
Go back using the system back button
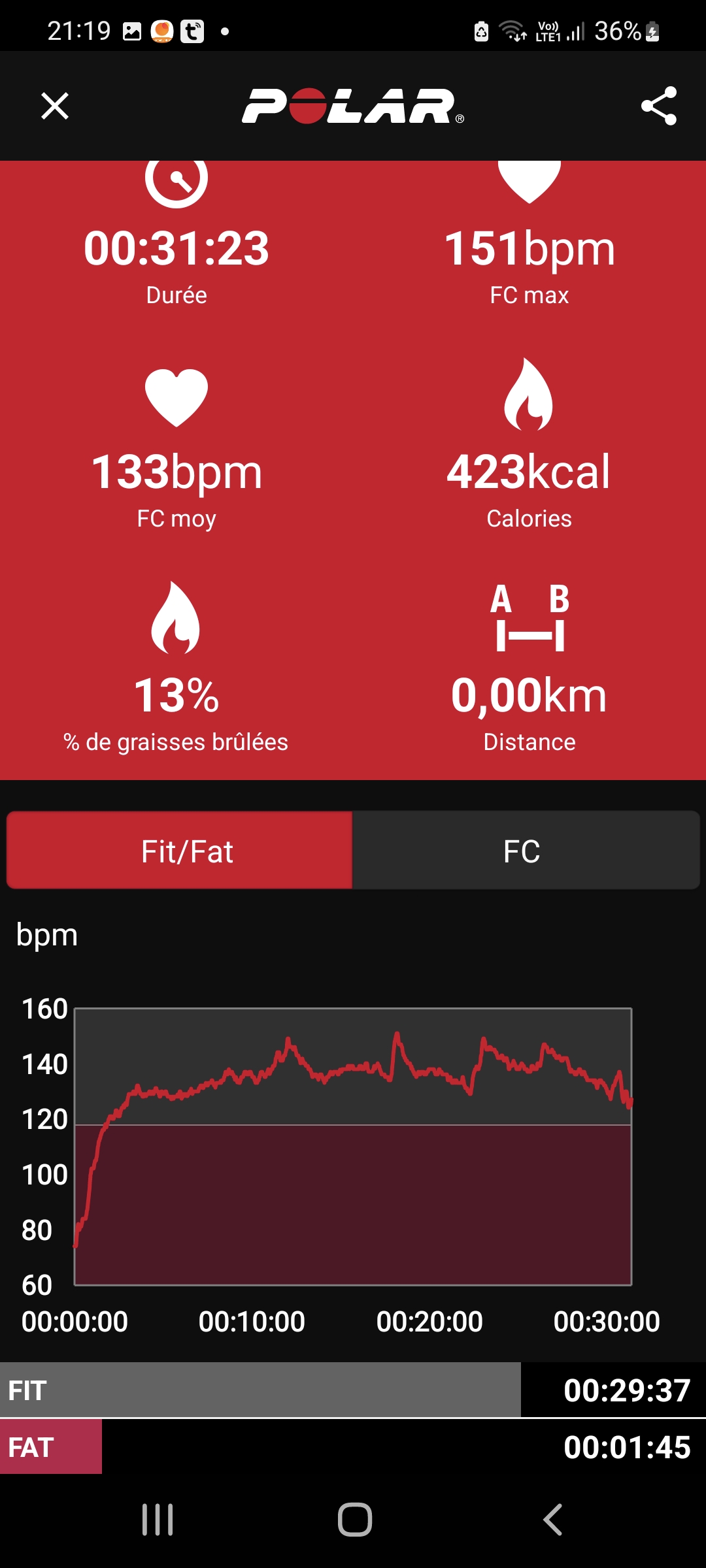(553, 1519)
